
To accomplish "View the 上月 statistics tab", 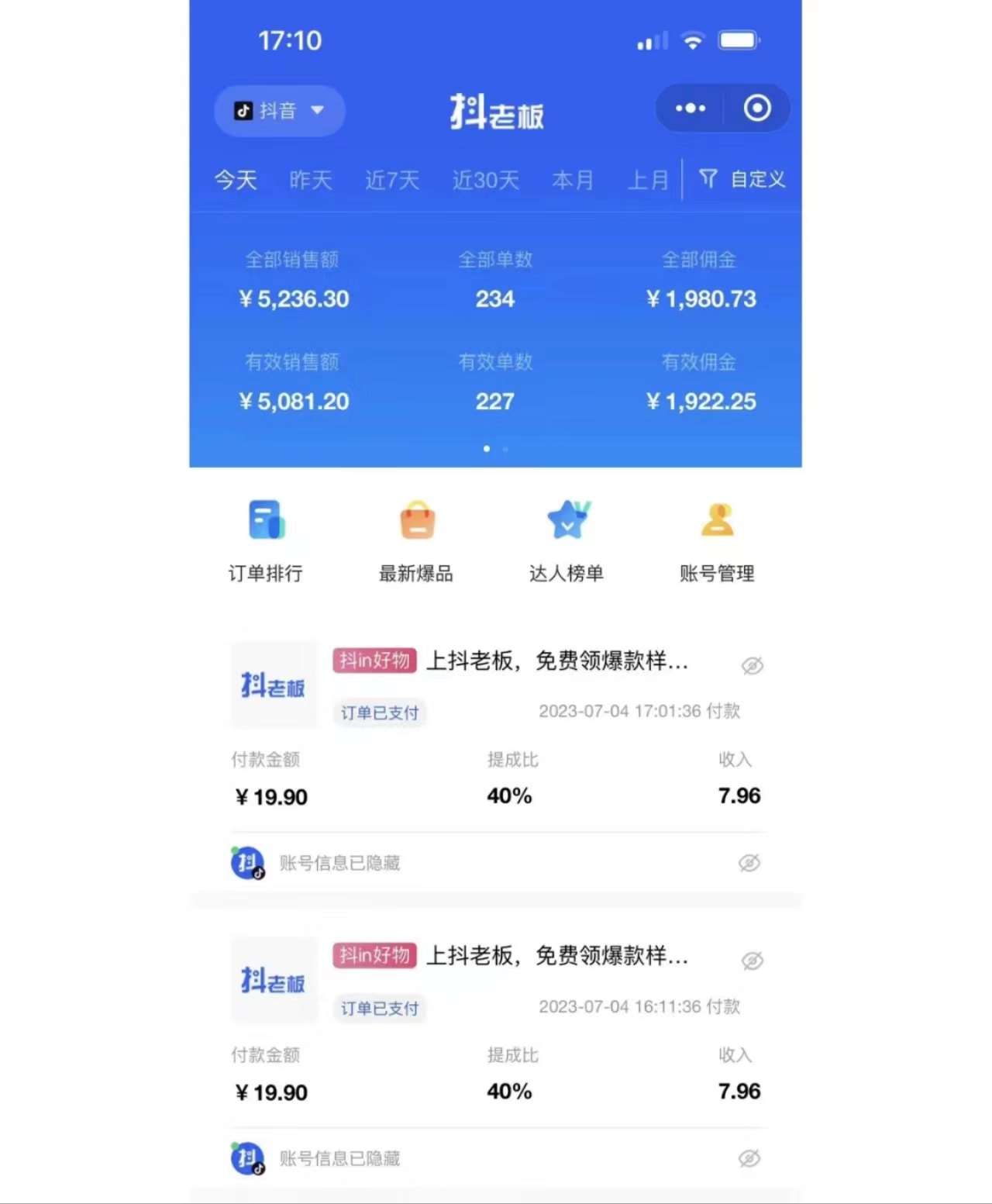I will 648,180.
